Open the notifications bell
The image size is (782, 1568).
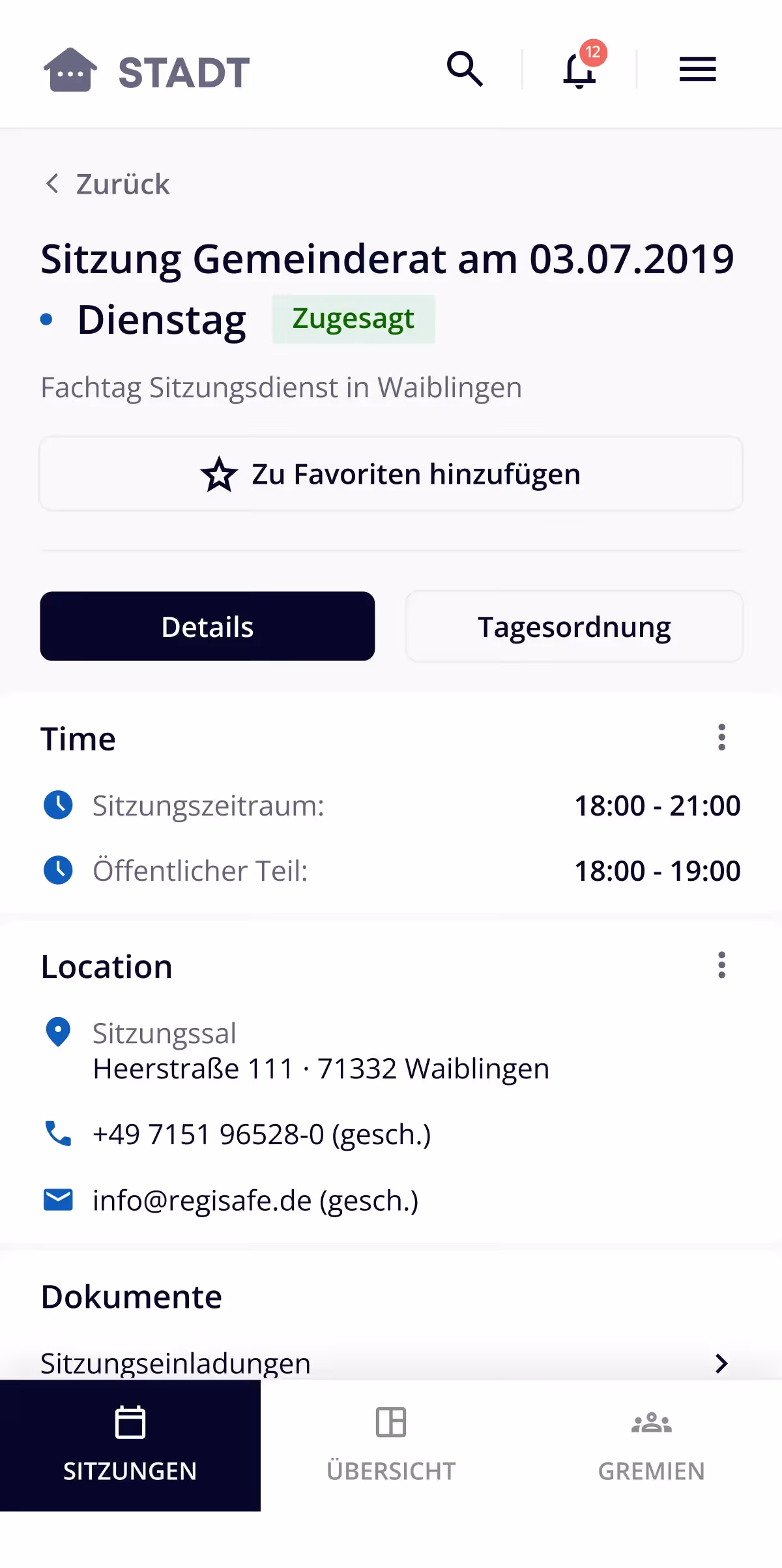(579, 70)
